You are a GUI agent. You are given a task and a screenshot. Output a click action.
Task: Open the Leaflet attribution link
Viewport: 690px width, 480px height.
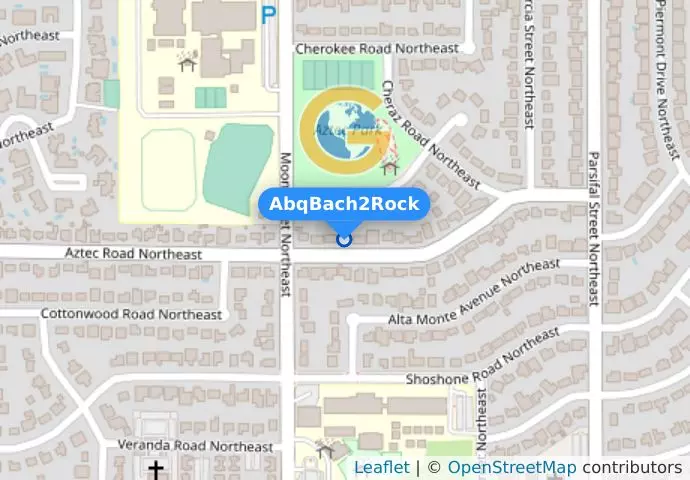coord(381,467)
